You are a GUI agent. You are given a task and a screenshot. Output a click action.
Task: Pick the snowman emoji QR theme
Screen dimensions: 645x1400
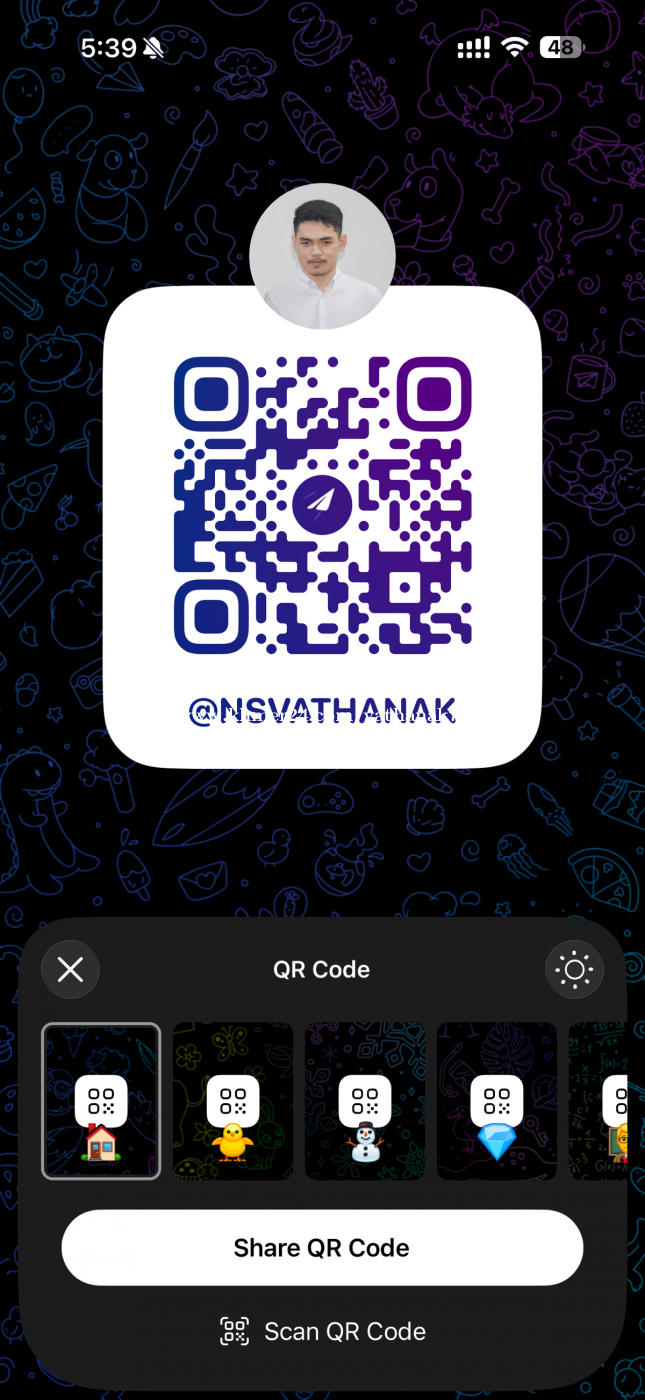[x=365, y=1101]
